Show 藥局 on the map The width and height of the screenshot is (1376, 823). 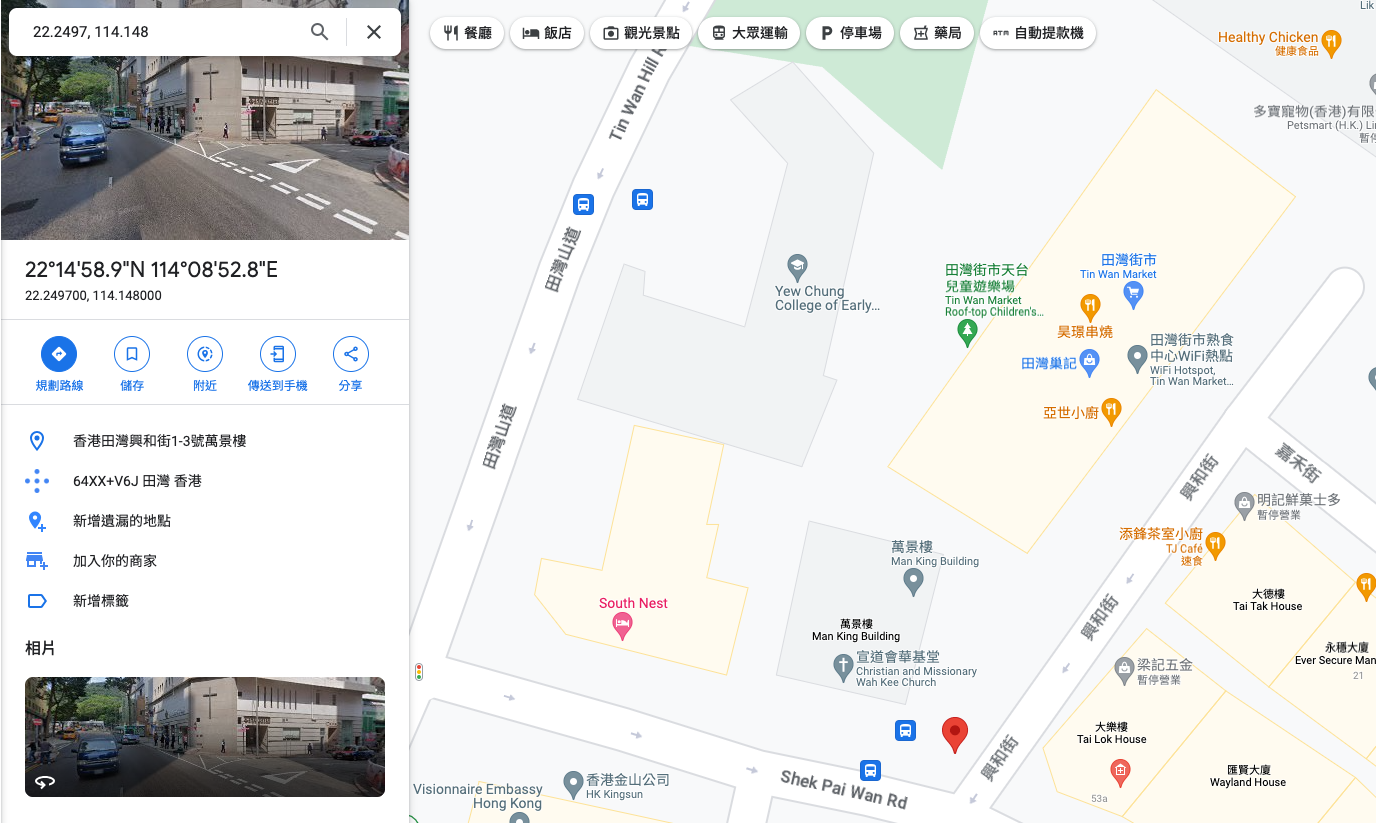pyautogui.click(x=936, y=33)
